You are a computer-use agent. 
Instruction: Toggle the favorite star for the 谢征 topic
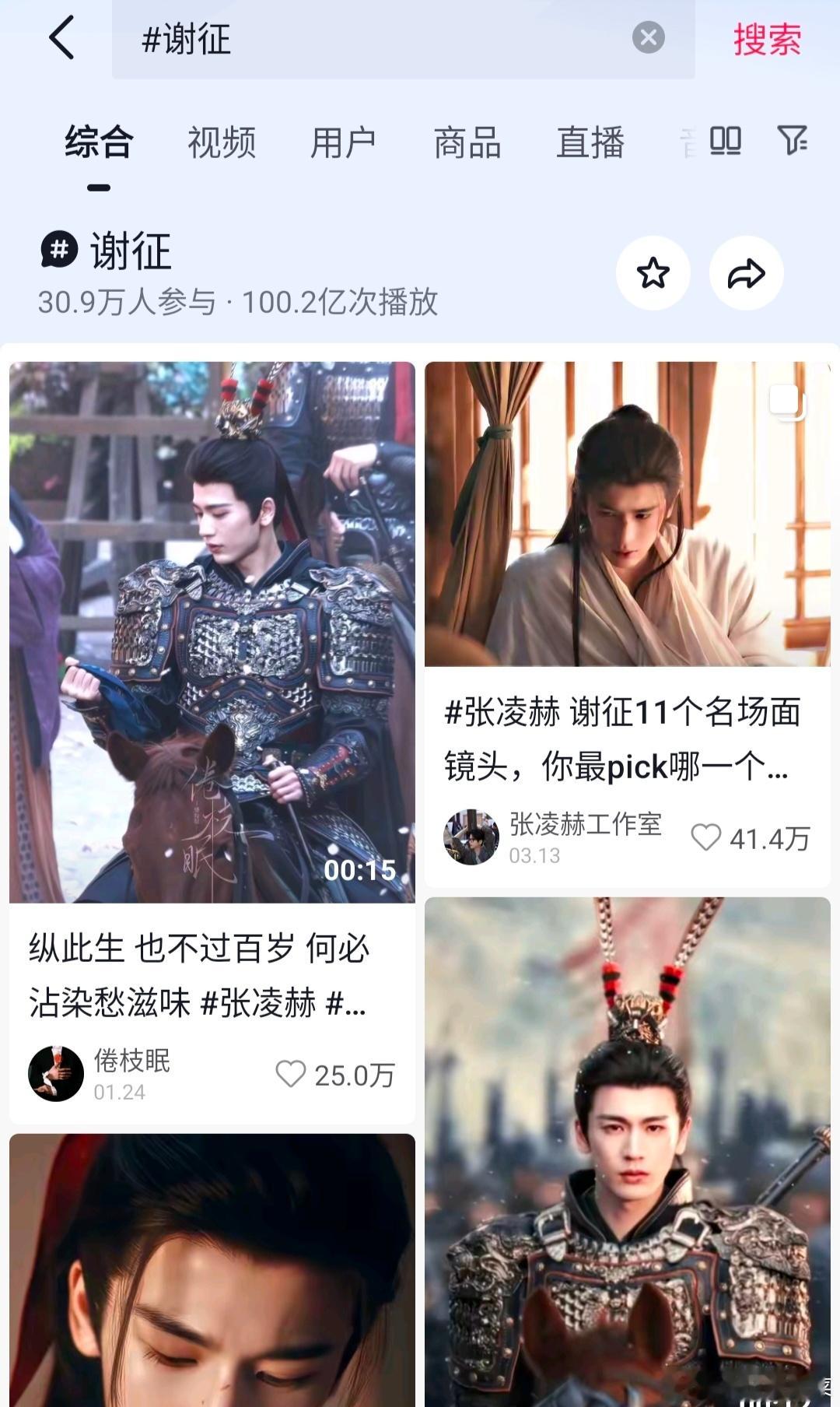(653, 273)
